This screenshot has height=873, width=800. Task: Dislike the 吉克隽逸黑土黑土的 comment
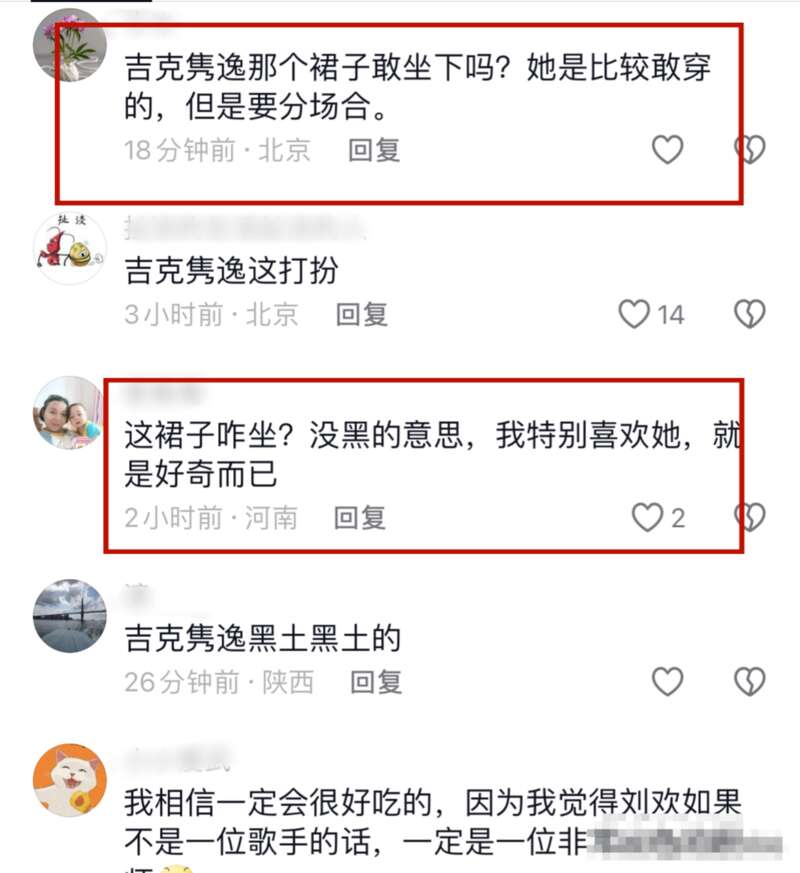click(x=749, y=682)
